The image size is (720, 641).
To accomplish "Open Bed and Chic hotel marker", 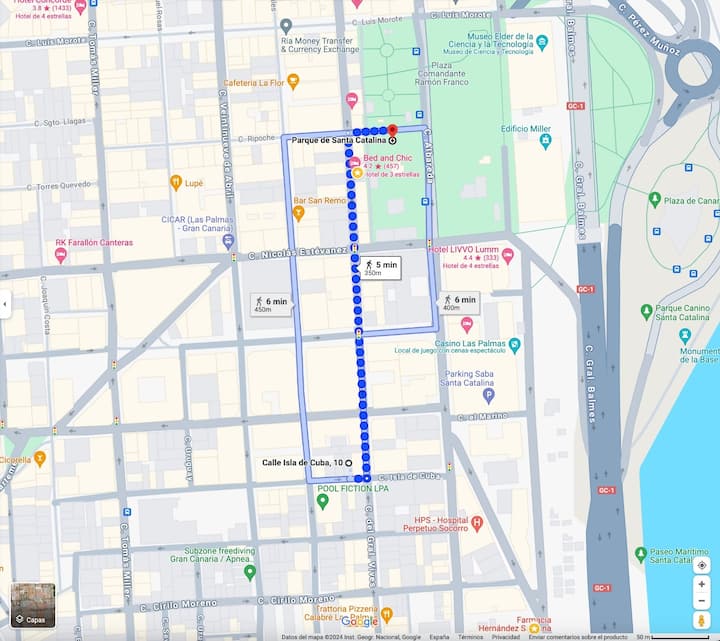I will tap(355, 162).
